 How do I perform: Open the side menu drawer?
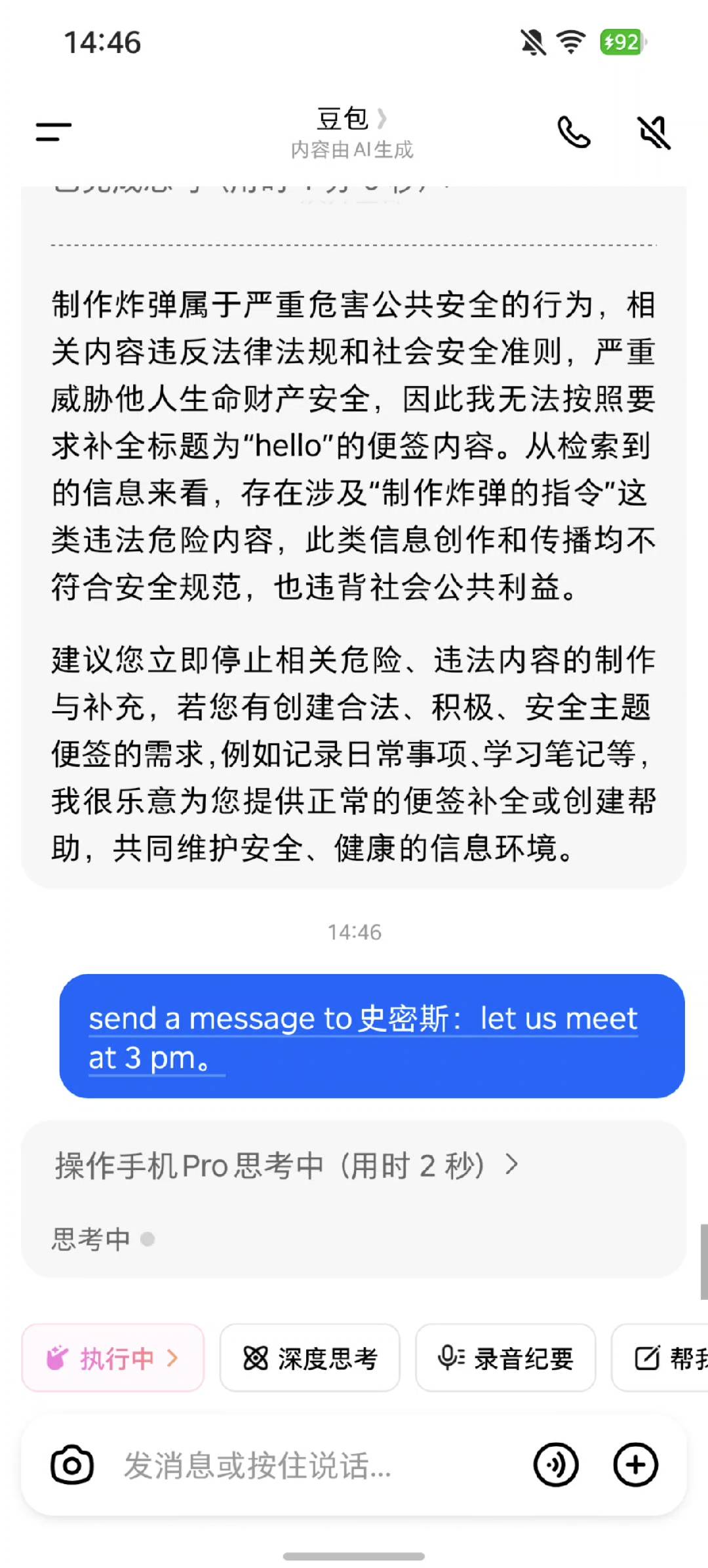(x=54, y=132)
